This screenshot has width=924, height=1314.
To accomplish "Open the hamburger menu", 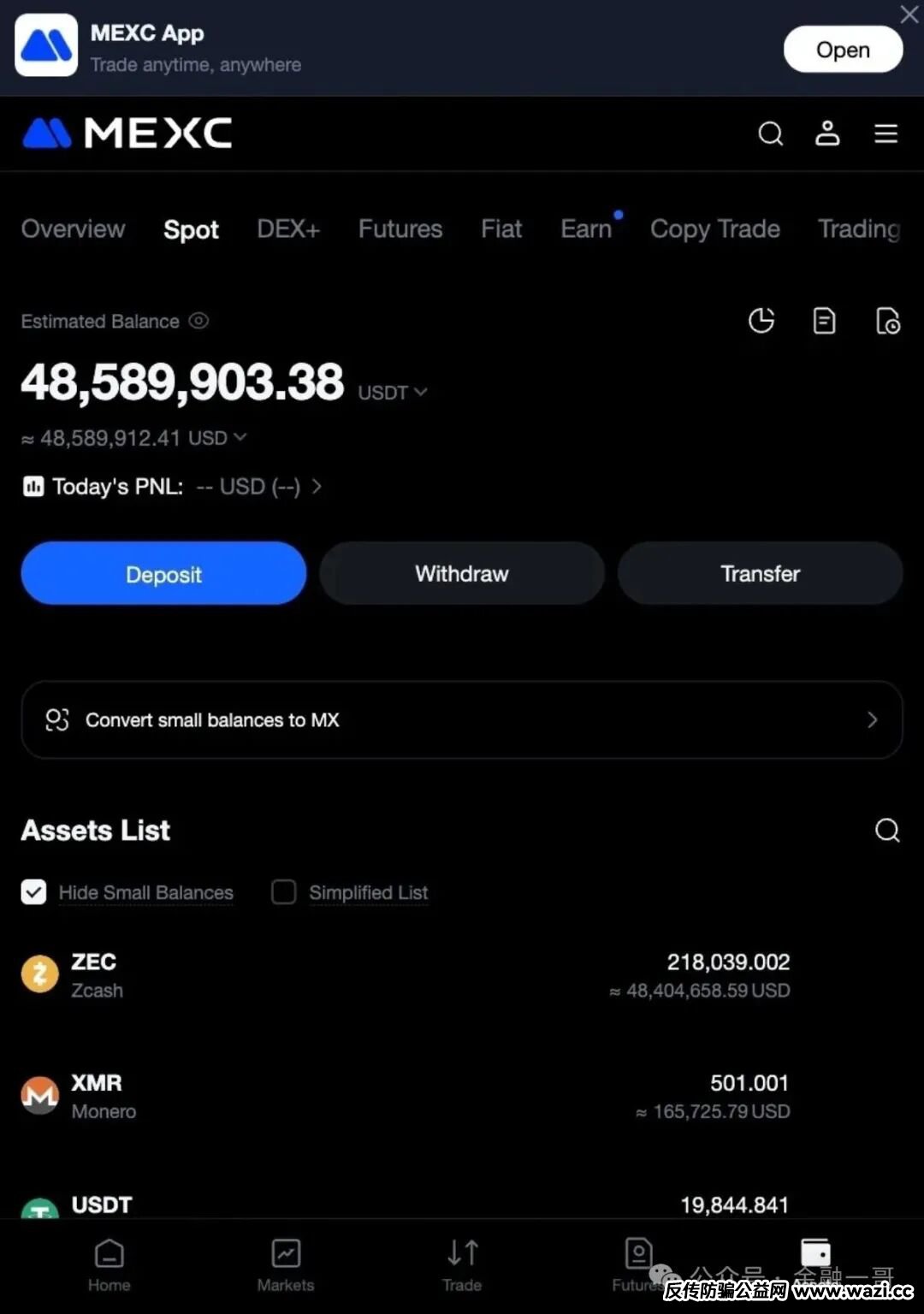I will pos(885,133).
